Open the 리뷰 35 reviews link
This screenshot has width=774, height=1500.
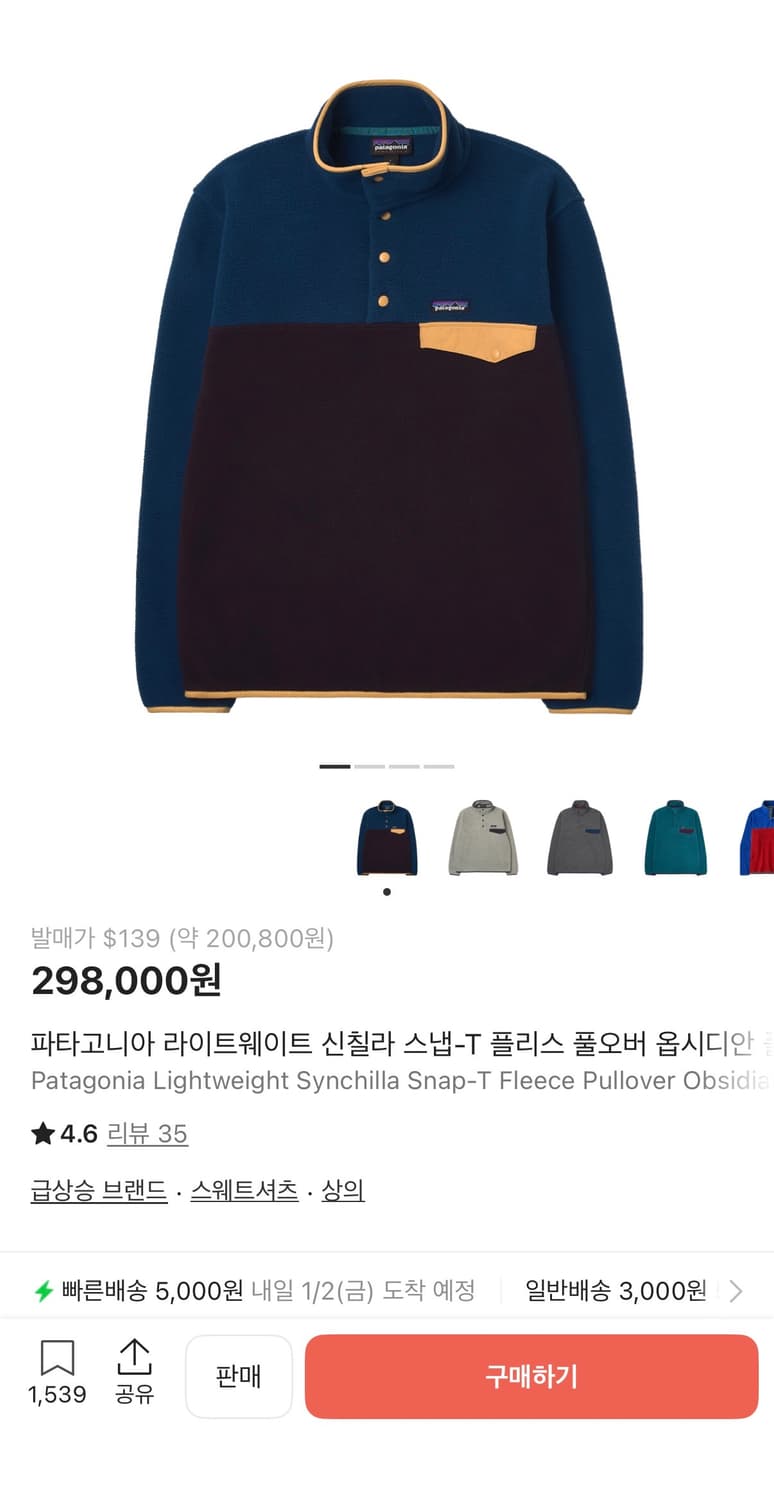[147, 1134]
